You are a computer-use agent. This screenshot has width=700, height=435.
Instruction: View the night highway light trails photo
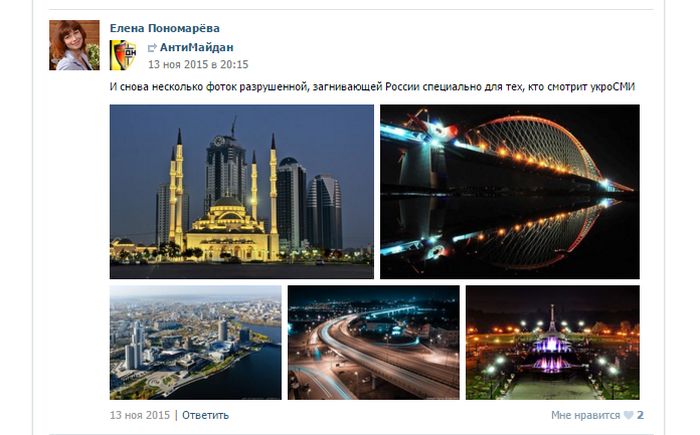(x=373, y=342)
